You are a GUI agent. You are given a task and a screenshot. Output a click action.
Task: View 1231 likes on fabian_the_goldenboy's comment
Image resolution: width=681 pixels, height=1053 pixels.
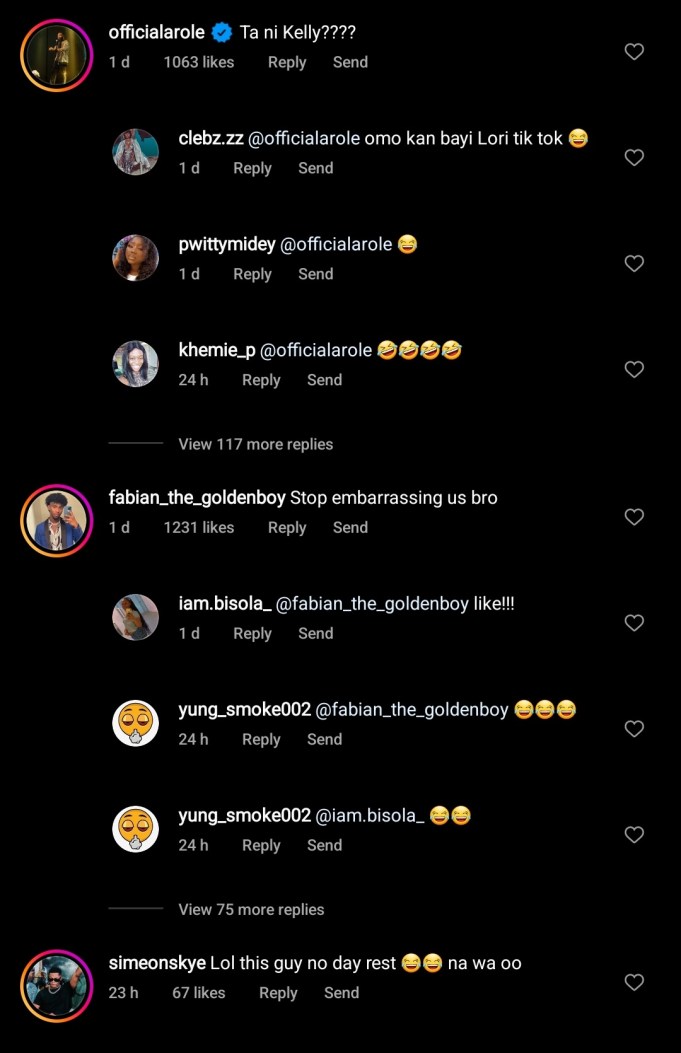(198, 527)
